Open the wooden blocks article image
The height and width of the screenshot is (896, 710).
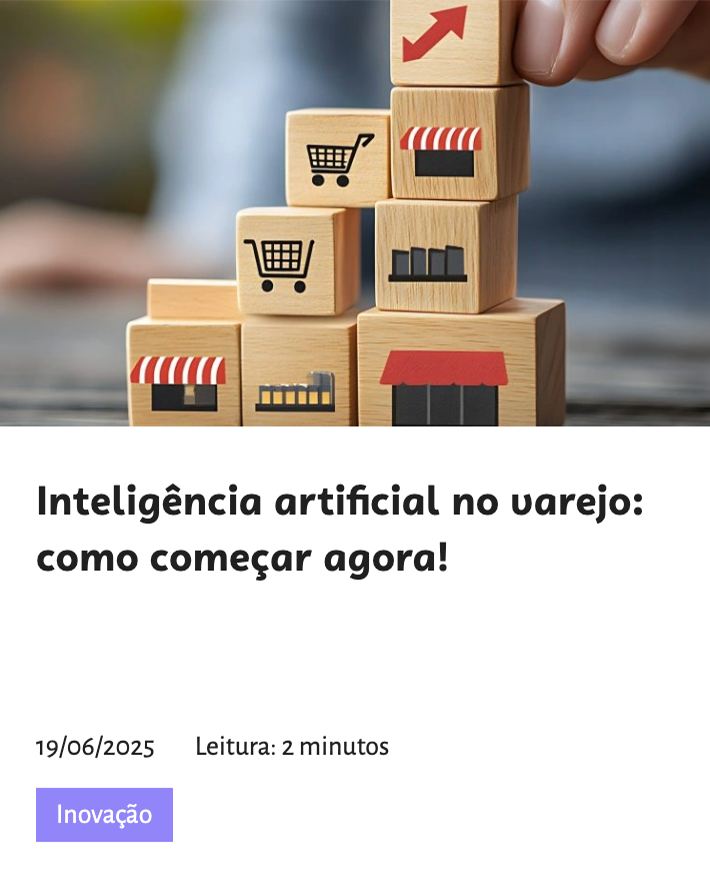pyautogui.click(x=355, y=213)
